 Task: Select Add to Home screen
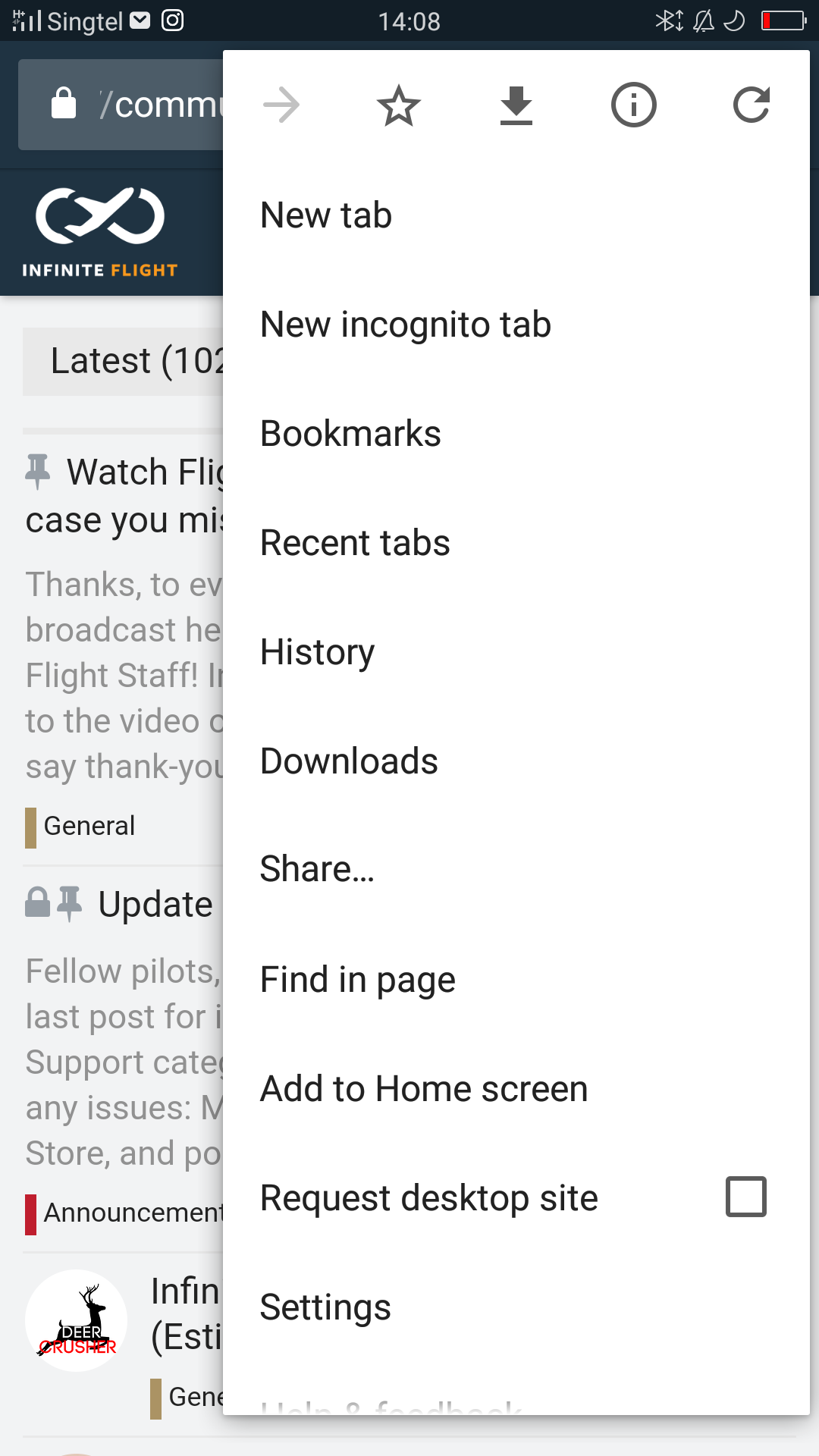423,1089
